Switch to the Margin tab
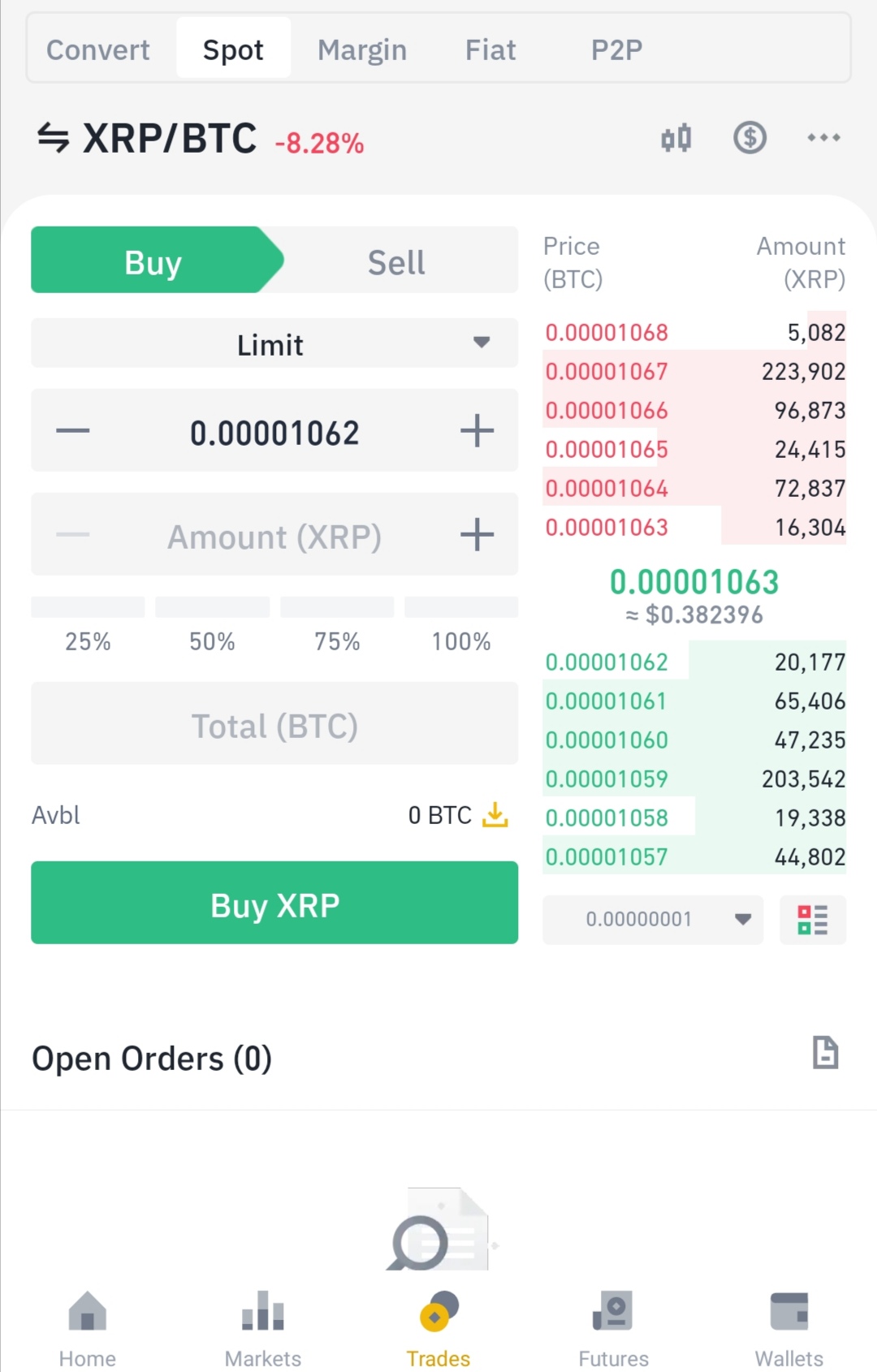 (362, 50)
